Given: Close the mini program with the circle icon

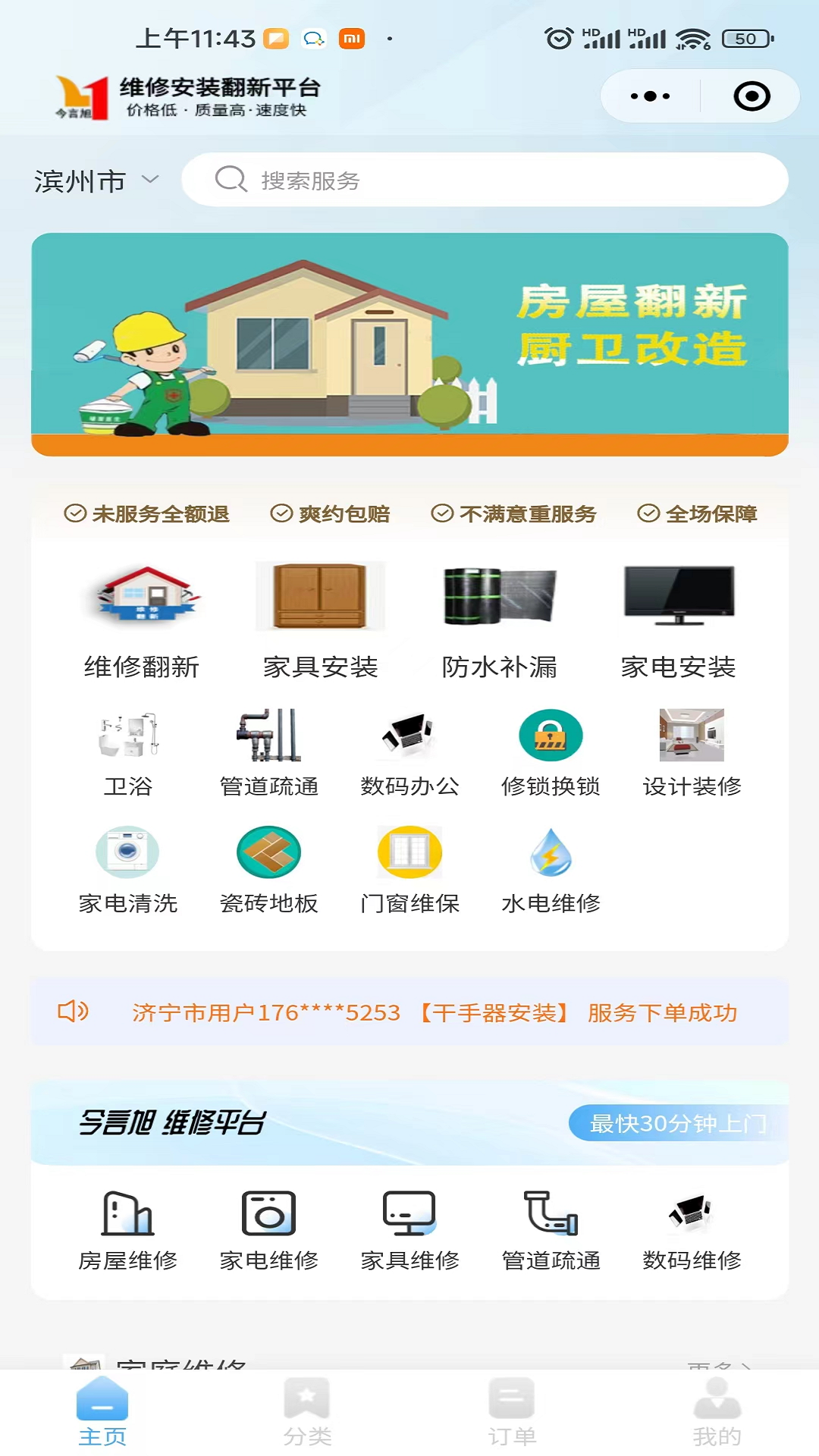Looking at the screenshot, I should point(752,96).
